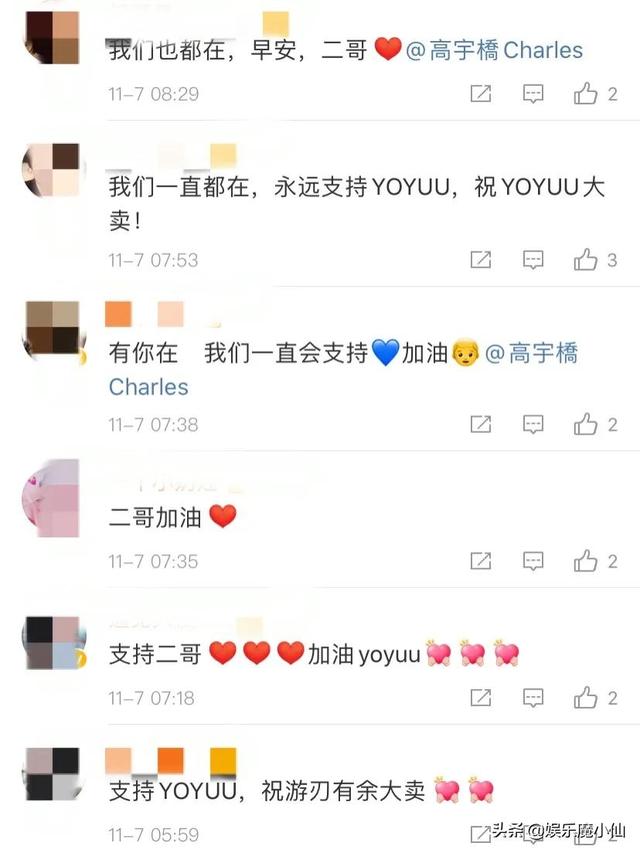640x853 pixels.
Task: Like the comment '祝YOYUU大卖'
Action: click(586, 260)
